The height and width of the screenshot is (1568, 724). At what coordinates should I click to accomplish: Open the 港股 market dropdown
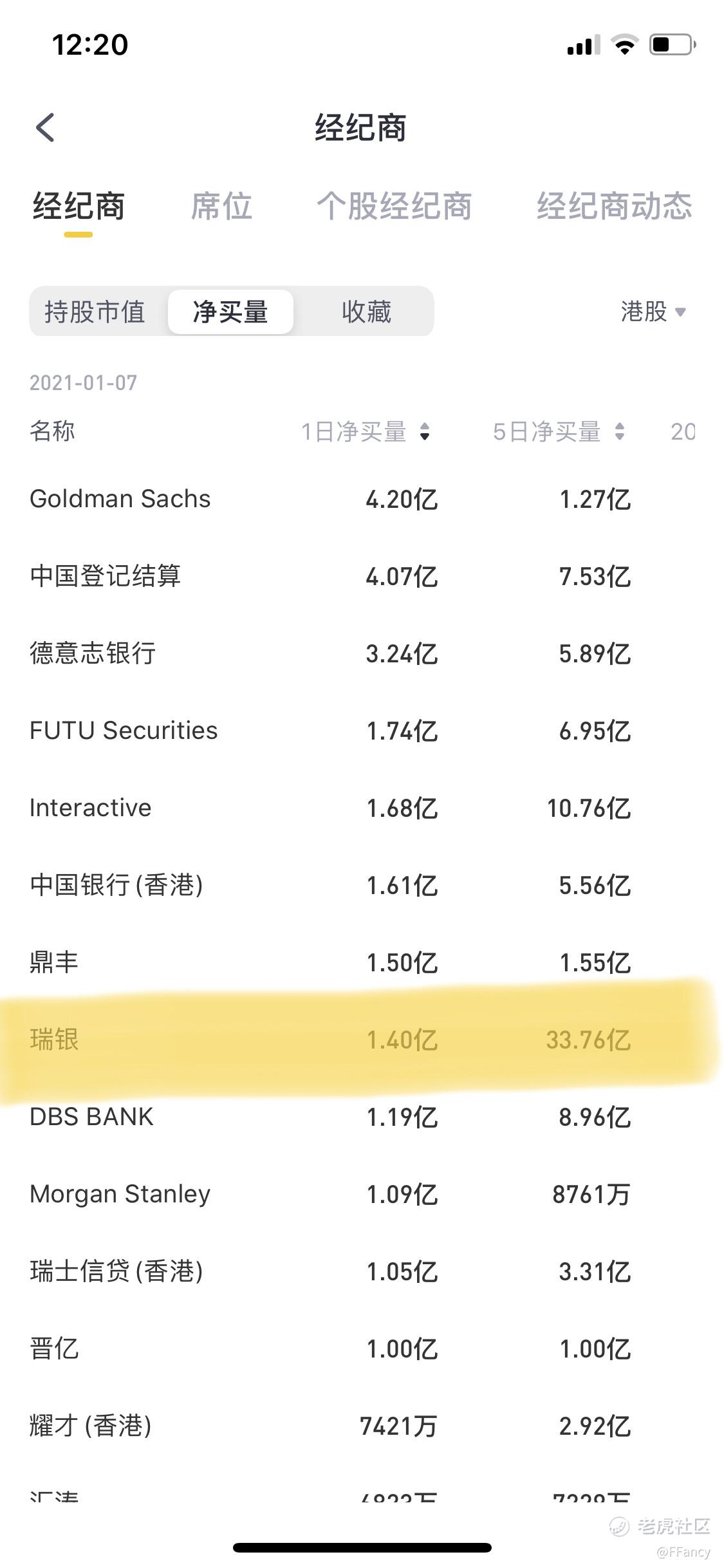pos(653,312)
